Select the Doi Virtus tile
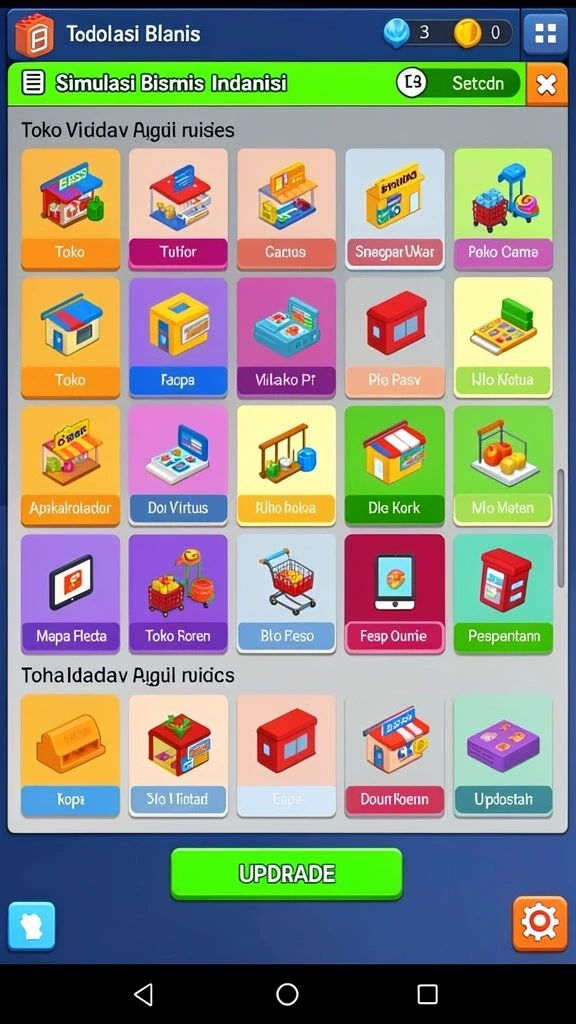This screenshot has width=576, height=1024. pos(178,466)
